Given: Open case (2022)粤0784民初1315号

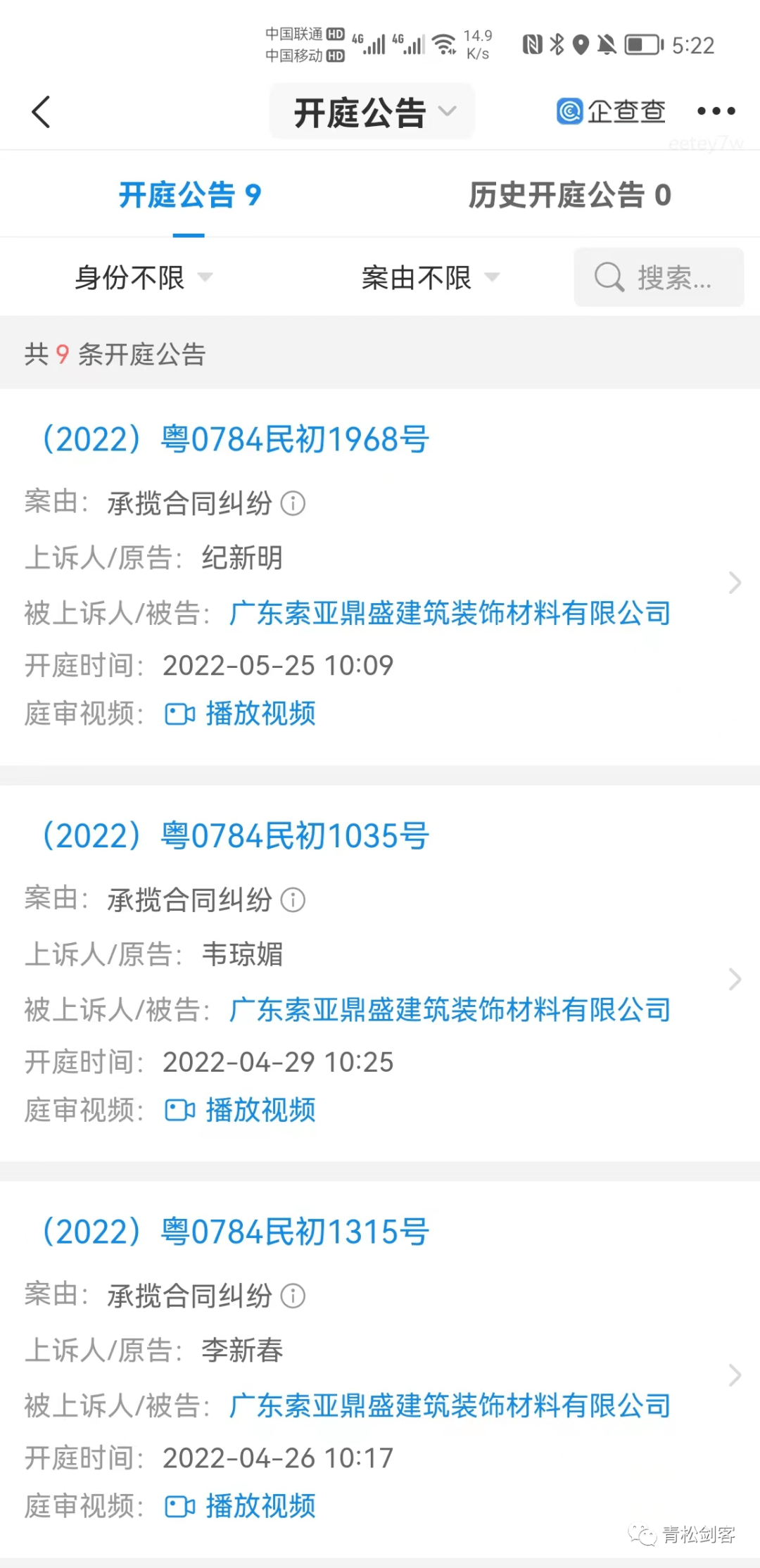Looking at the screenshot, I should click(236, 1232).
